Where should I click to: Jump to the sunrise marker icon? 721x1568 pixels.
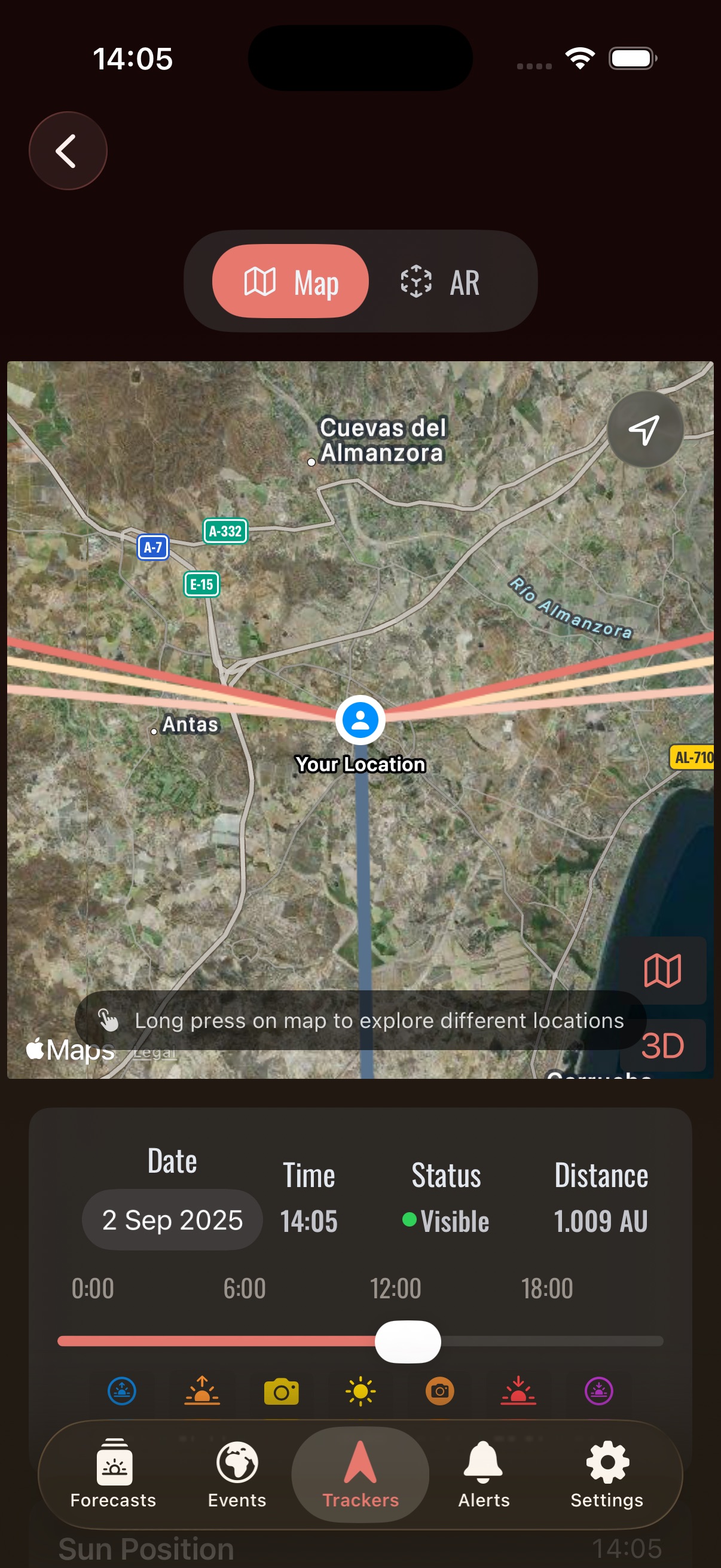(202, 1392)
